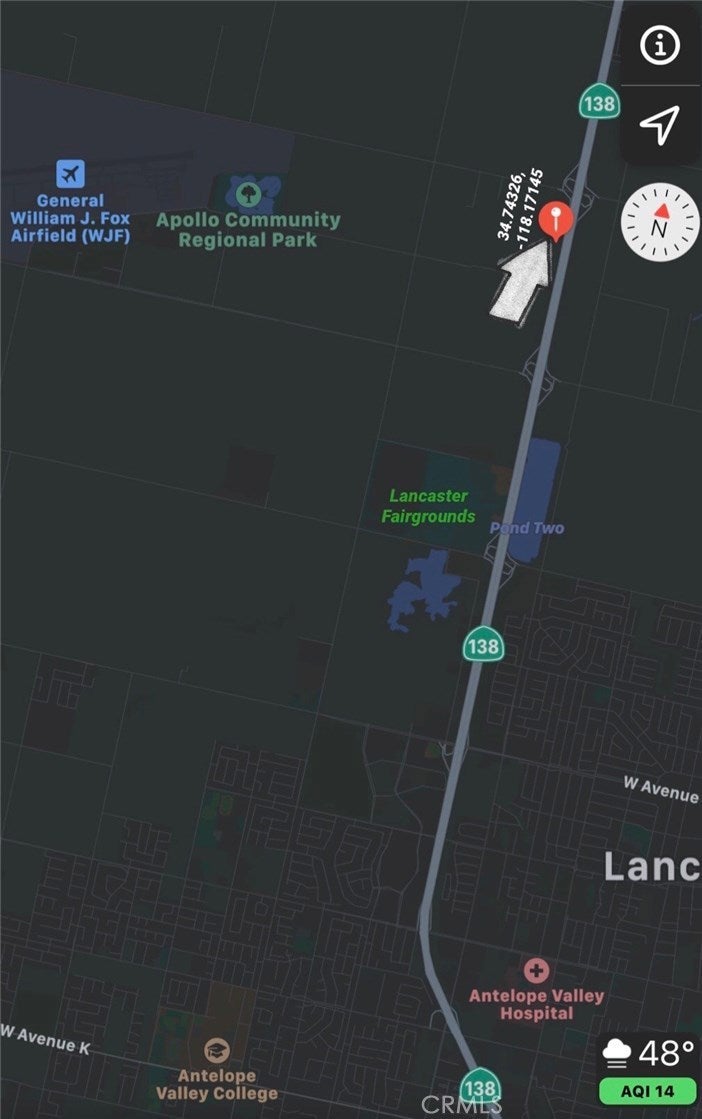
Task: Center map on current location
Action: click(659, 124)
